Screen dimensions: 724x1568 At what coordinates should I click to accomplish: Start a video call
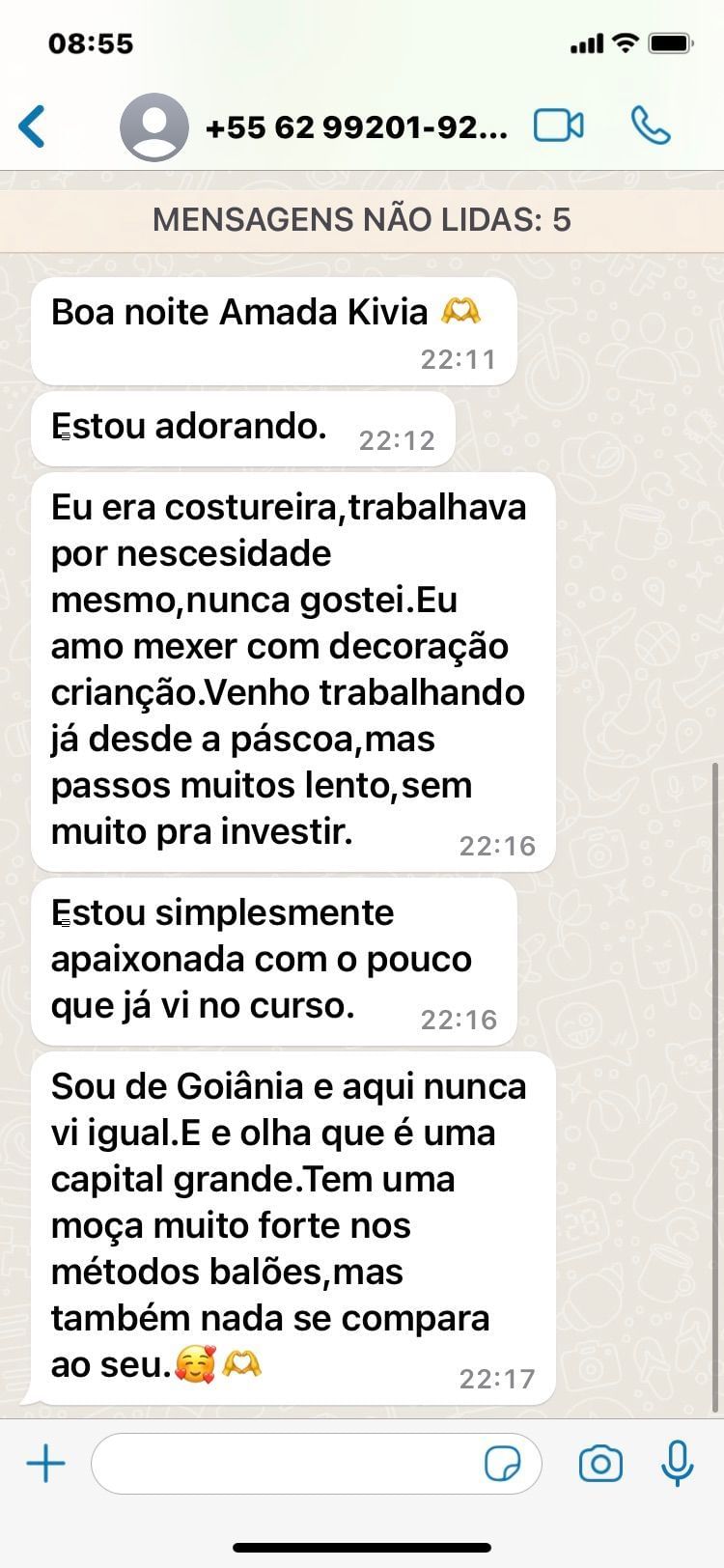pos(559,126)
